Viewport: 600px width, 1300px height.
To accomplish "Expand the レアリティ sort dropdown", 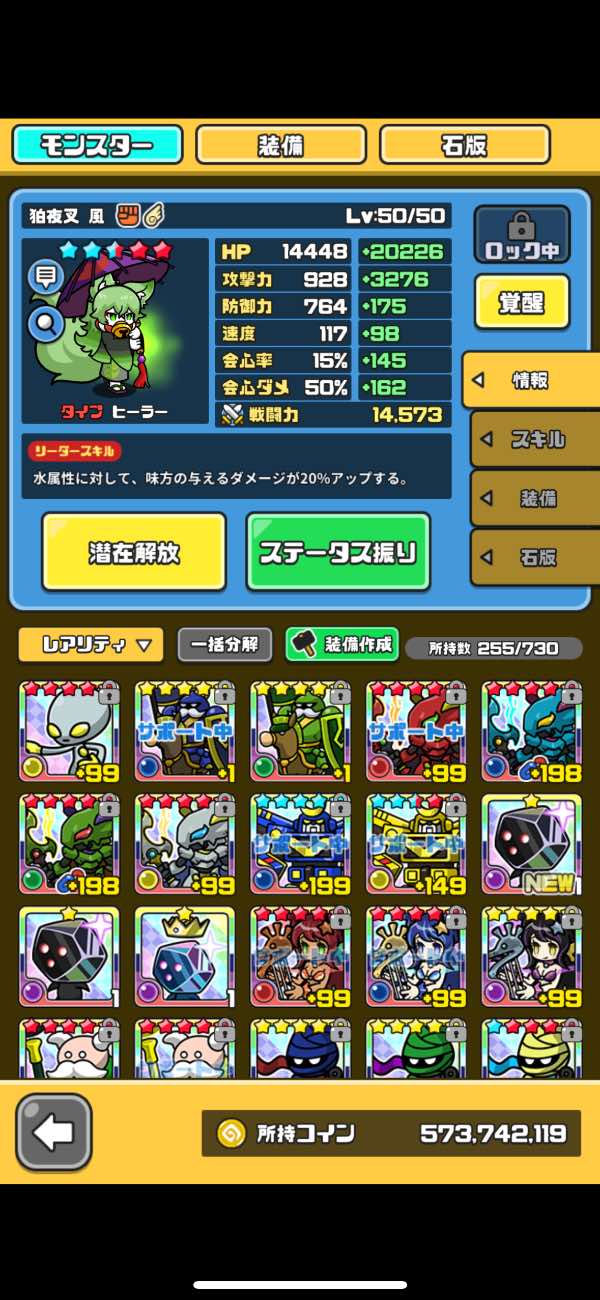I will pos(91,645).
